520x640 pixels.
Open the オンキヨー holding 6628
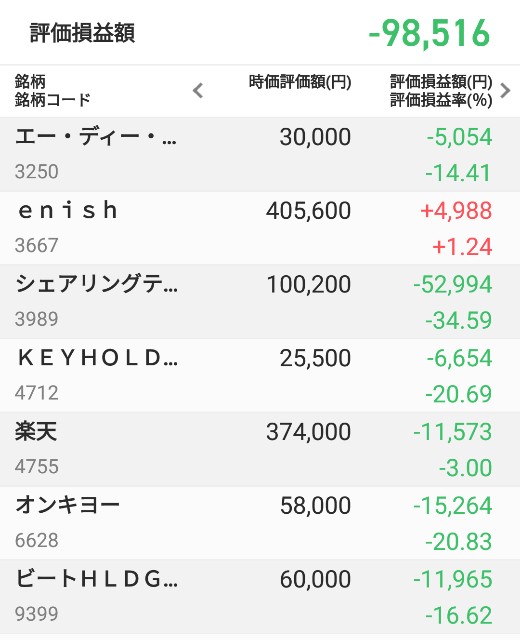point(260,523)
